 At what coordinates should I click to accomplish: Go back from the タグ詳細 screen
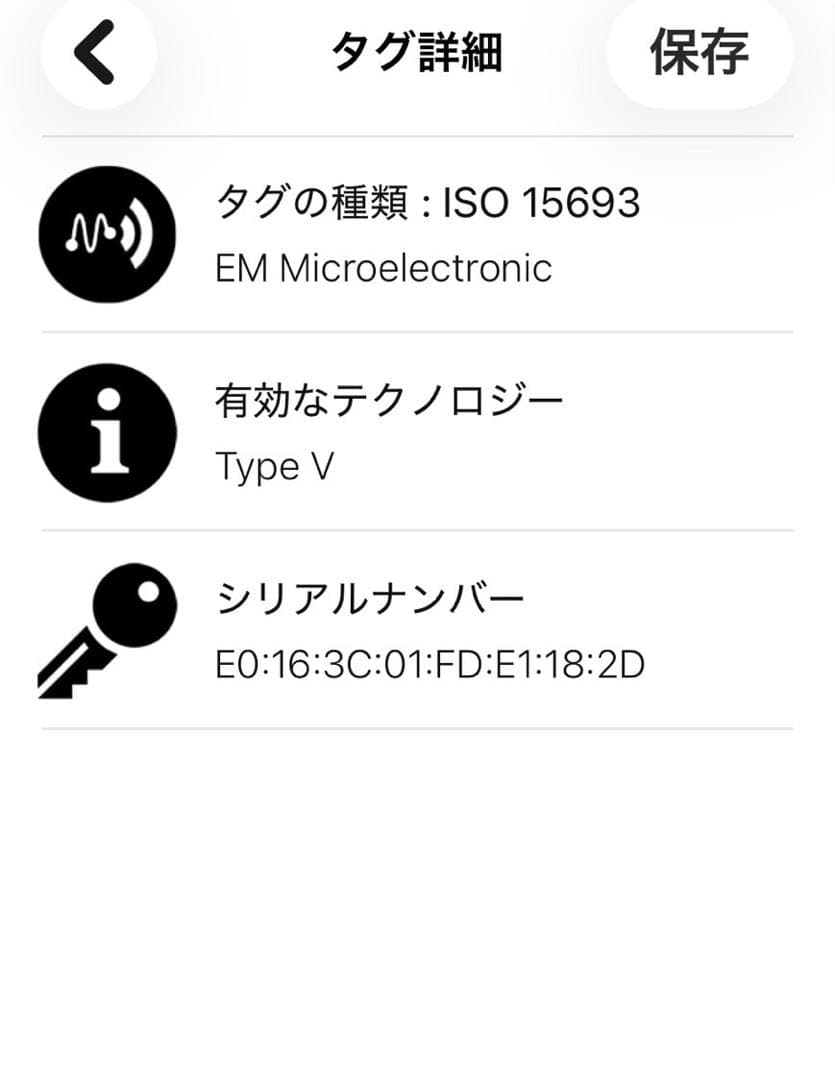pyautogui.click(x=97, y=53)
